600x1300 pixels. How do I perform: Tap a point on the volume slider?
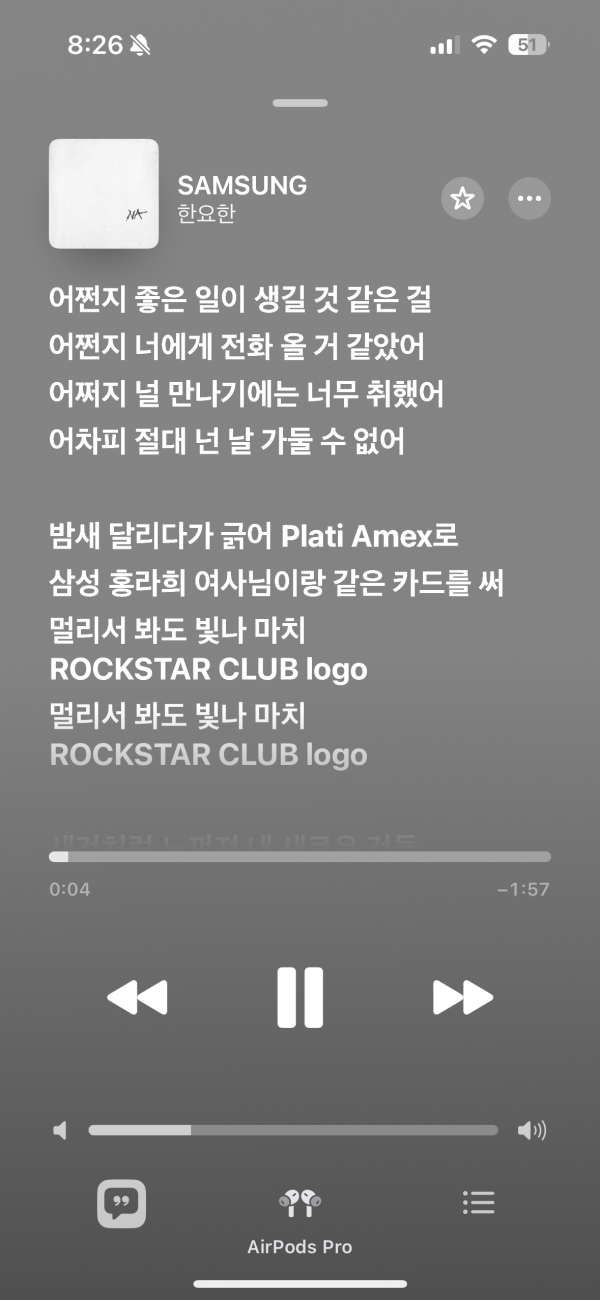coord(293,1130)
